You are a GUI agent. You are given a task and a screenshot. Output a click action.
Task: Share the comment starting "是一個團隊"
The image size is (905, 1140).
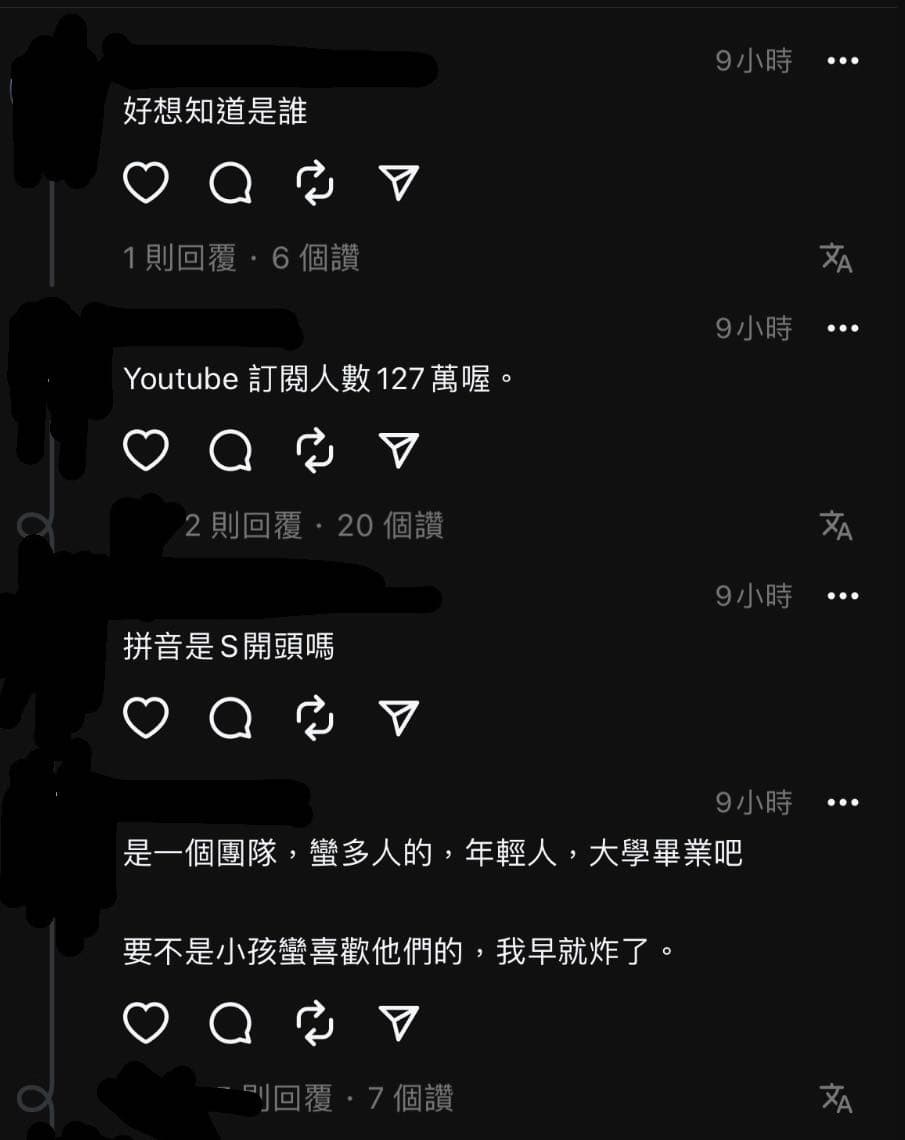(399, 1022)
